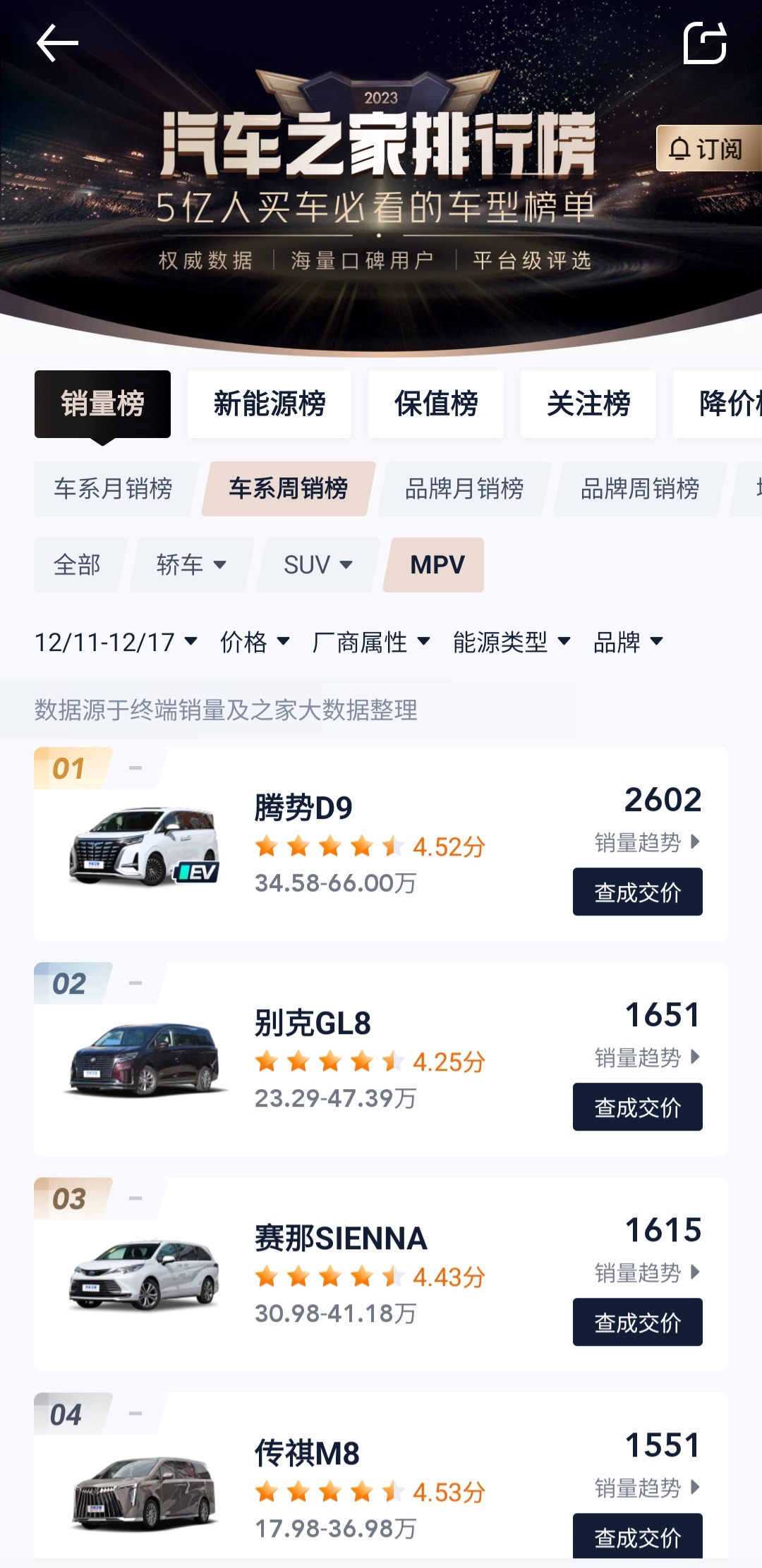Select the 车系月销榜 sub-tab
The width and height of the screenshot is (762, 1568).
coord(114,489)
